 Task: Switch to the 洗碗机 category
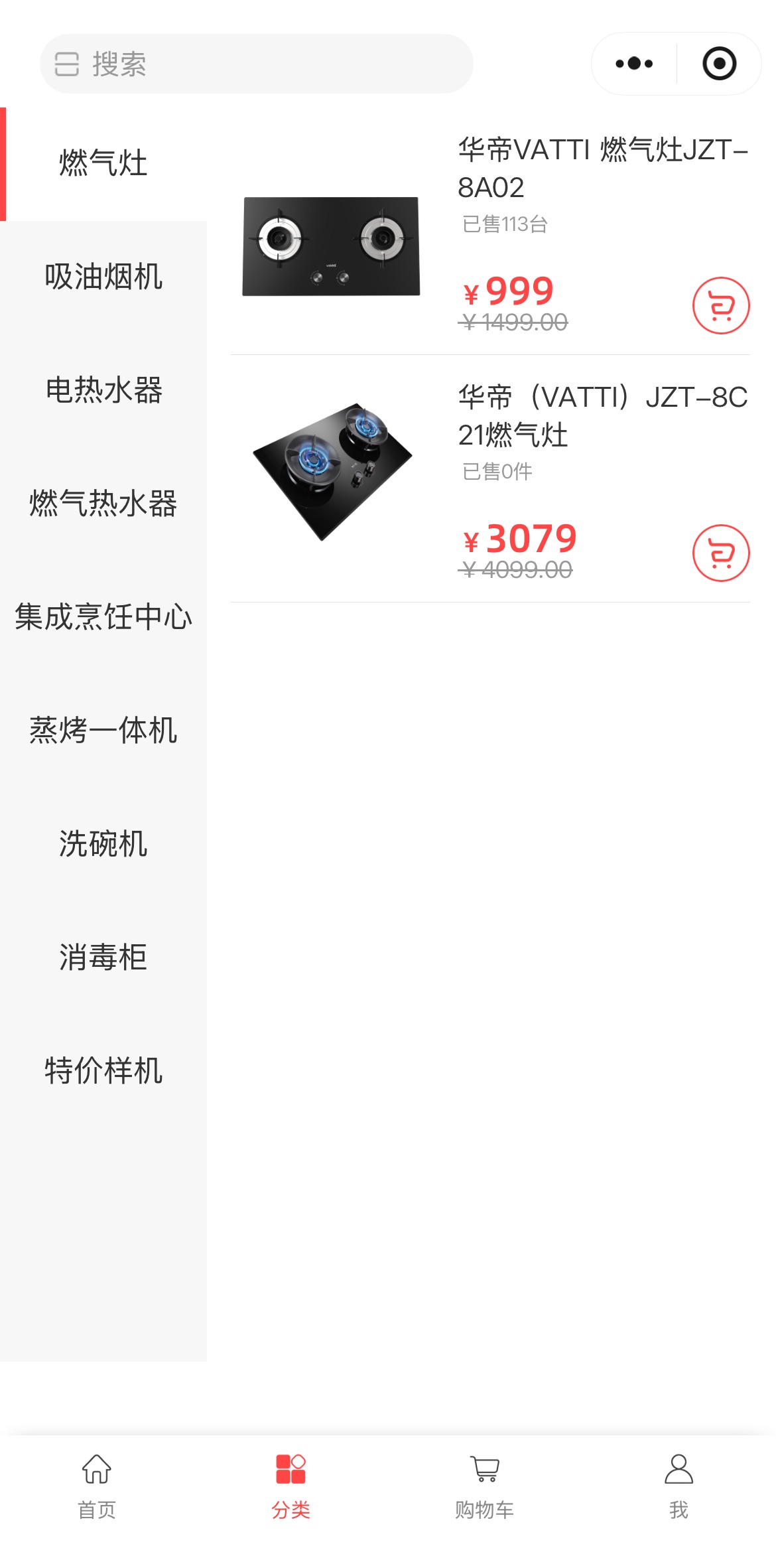(x=103, y=844)
